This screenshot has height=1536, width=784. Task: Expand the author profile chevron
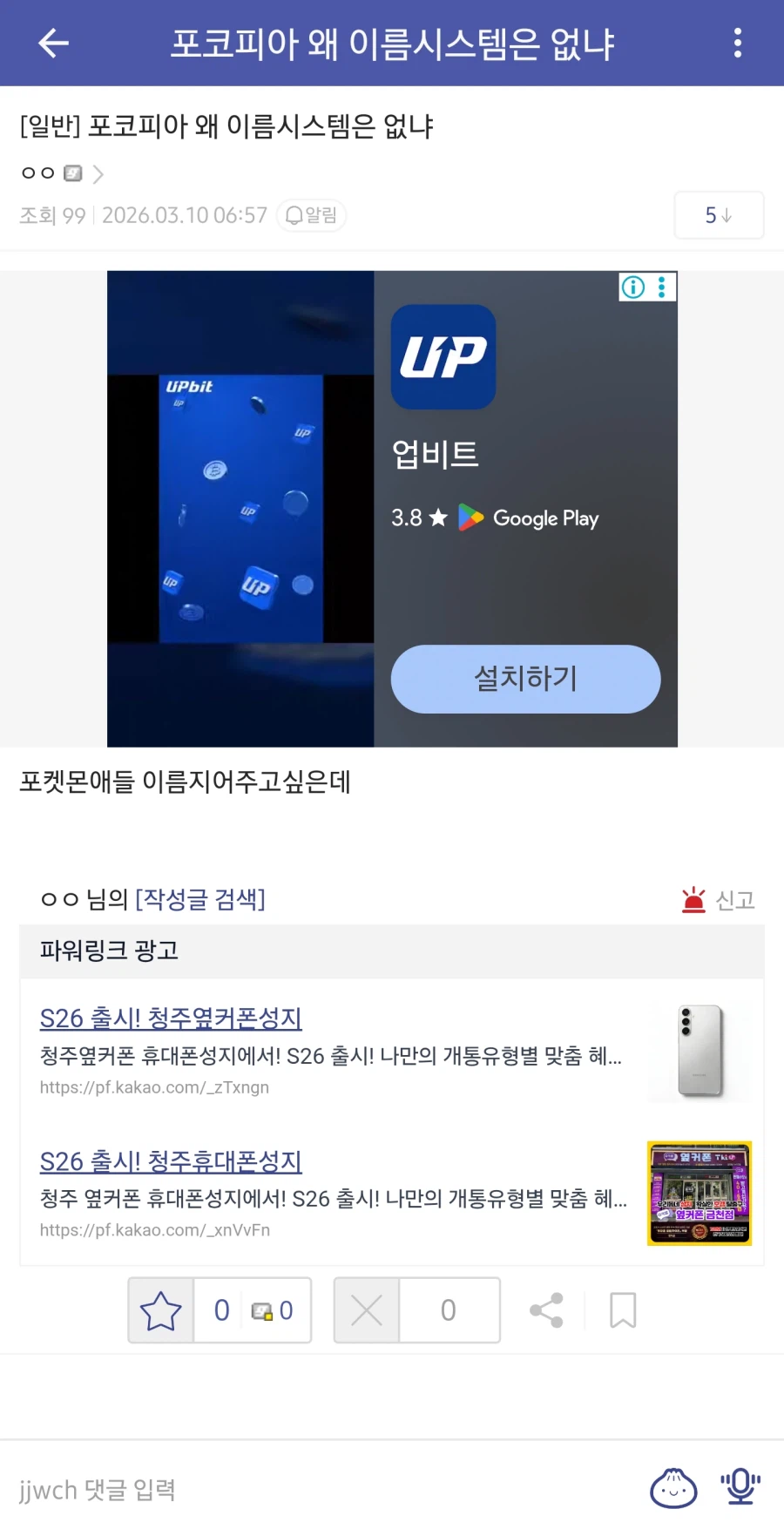point(98,173)
